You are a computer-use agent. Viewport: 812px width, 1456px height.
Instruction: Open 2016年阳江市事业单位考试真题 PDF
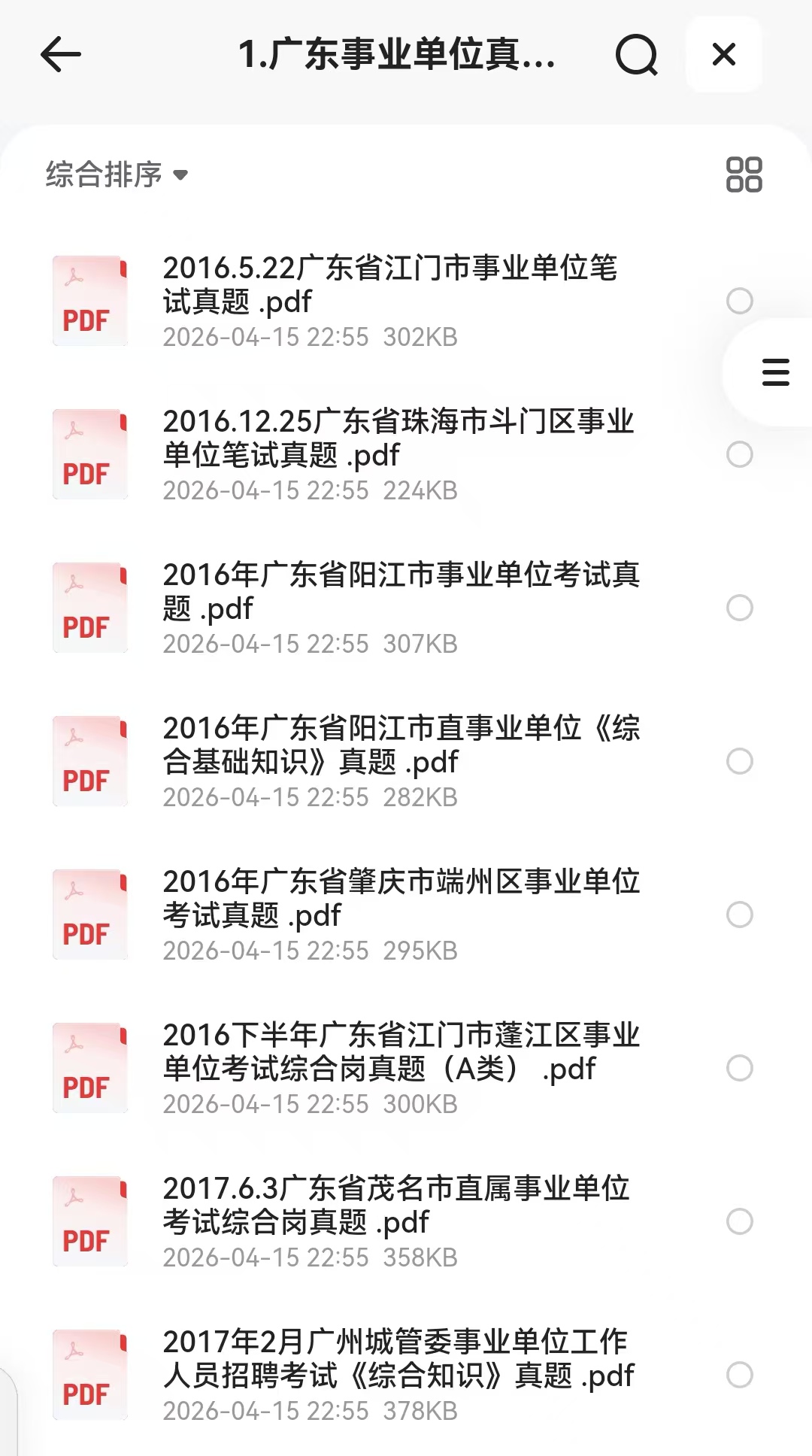click(x=401, y=593)
